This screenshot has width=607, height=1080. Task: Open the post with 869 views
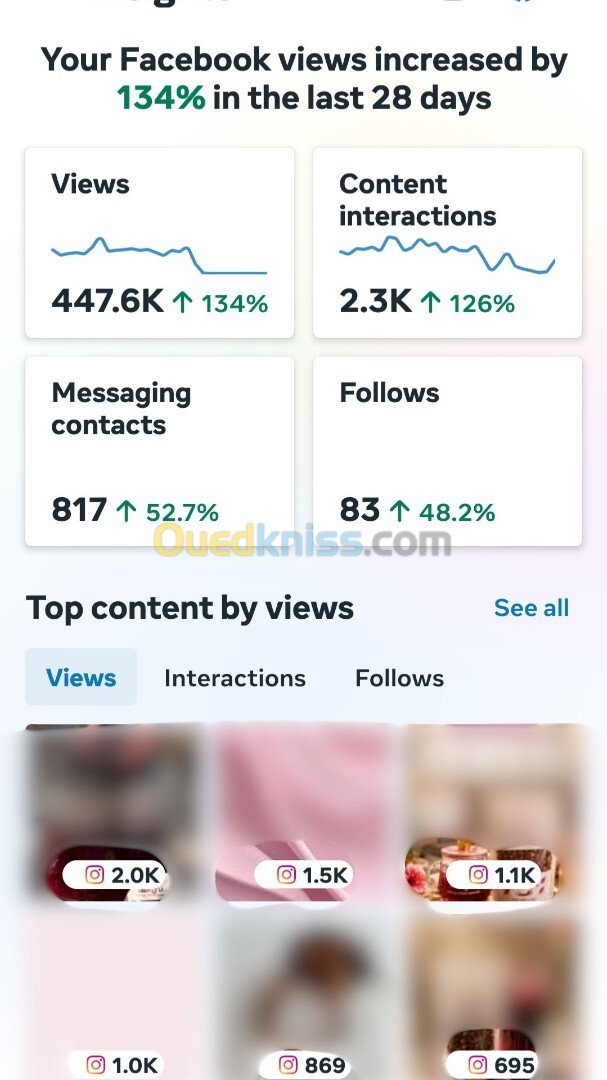pos(304,997)
